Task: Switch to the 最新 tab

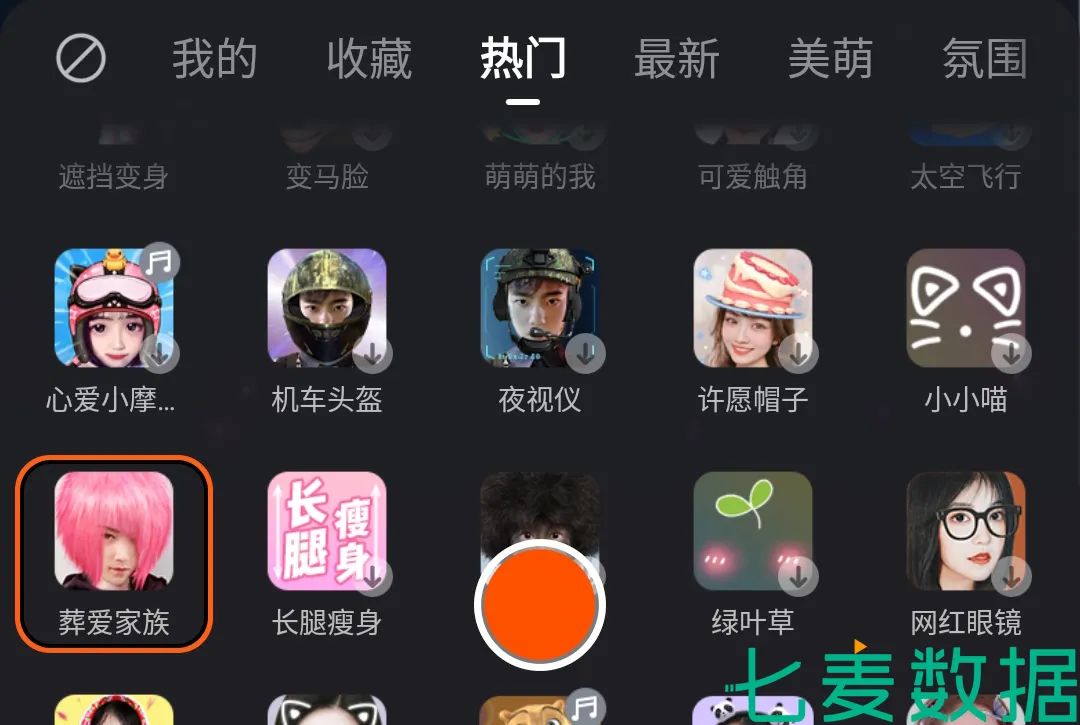Action: pyautogui.click(x=677, y=59)
